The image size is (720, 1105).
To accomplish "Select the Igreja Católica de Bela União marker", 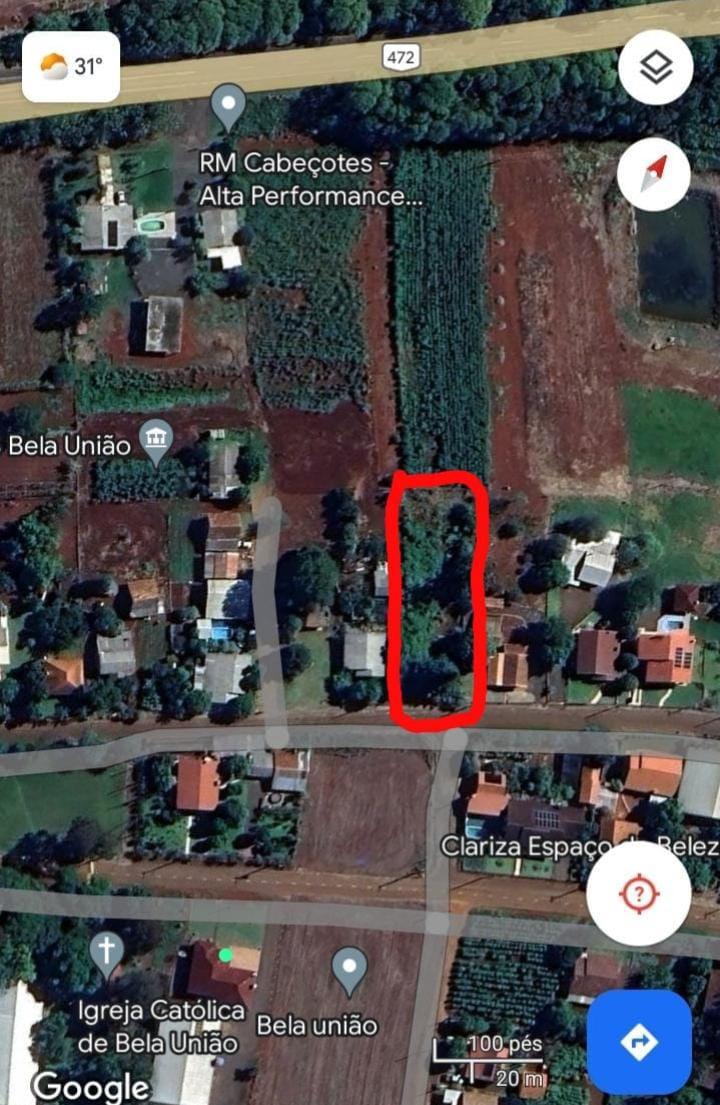I will point(106,951).
